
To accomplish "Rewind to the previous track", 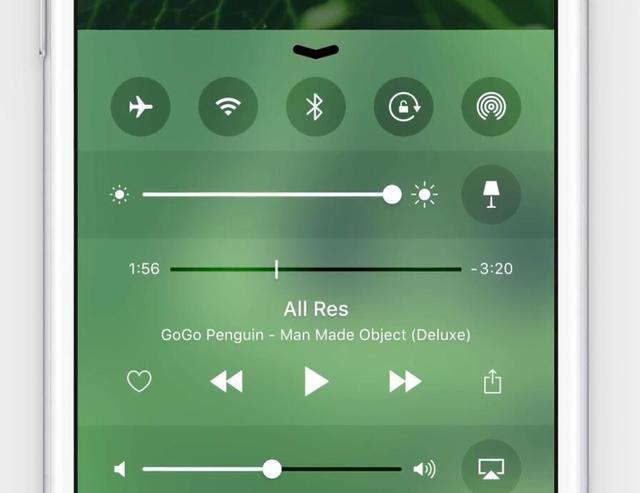I will click(226, 381).
